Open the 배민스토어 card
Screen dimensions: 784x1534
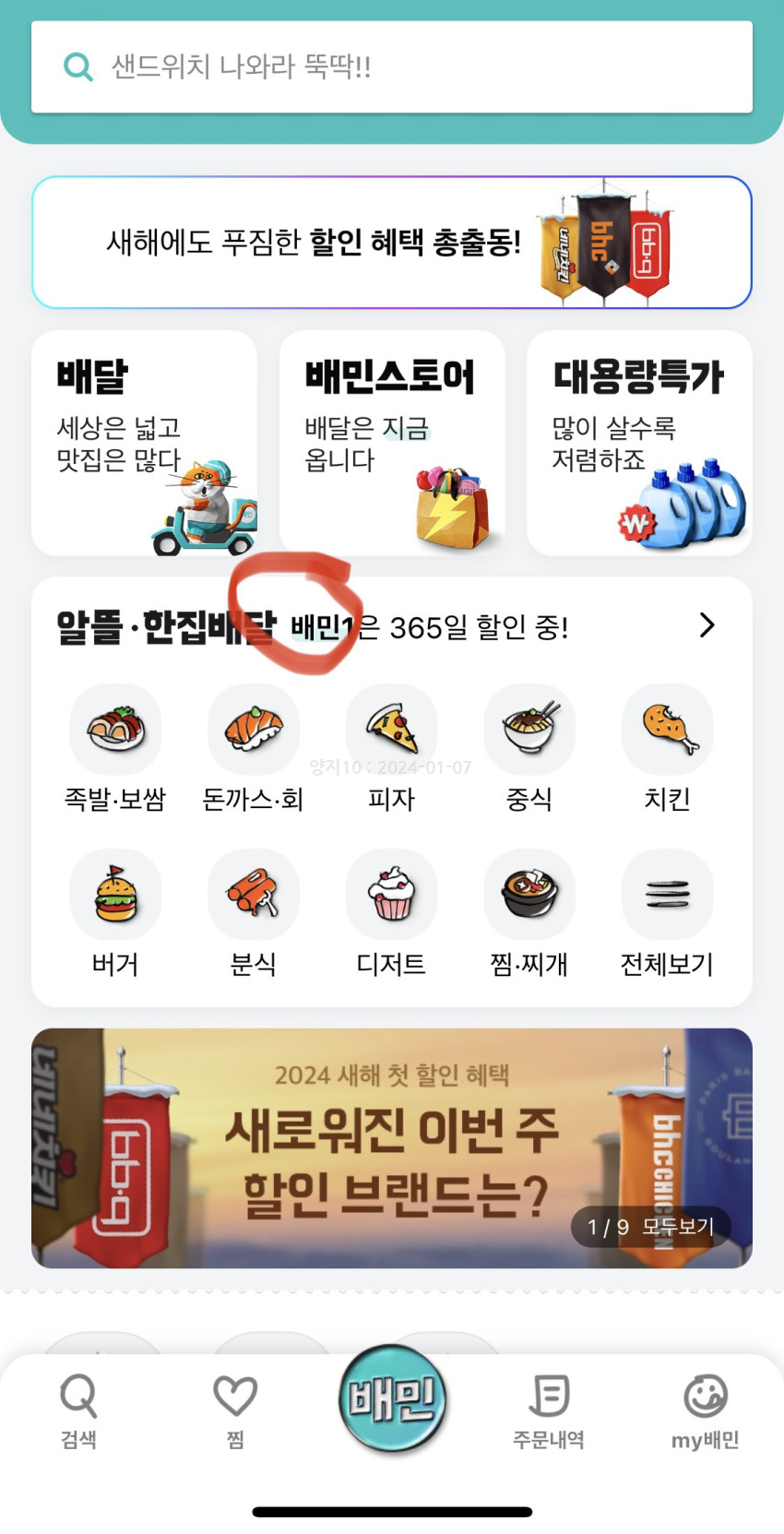coord(391,443)
